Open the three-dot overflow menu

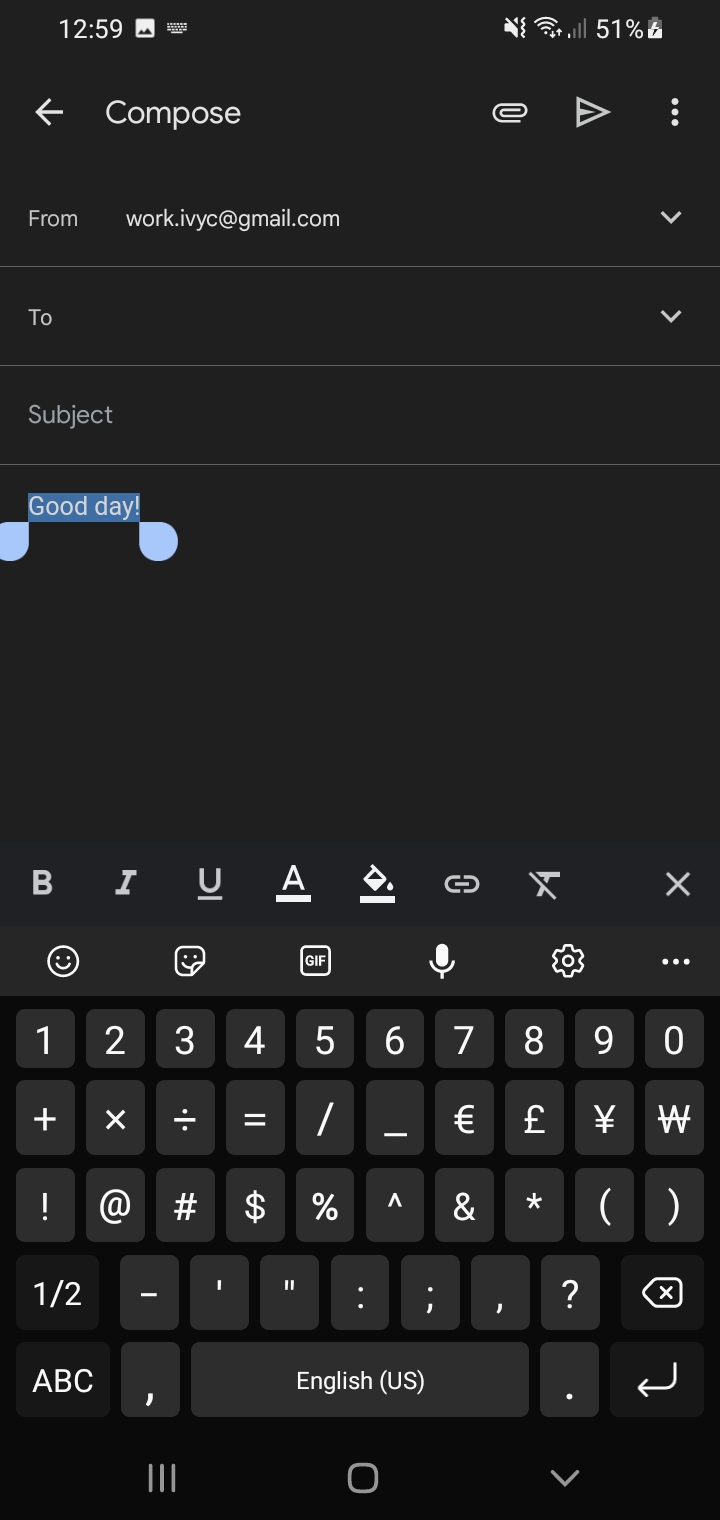point(675,113)
